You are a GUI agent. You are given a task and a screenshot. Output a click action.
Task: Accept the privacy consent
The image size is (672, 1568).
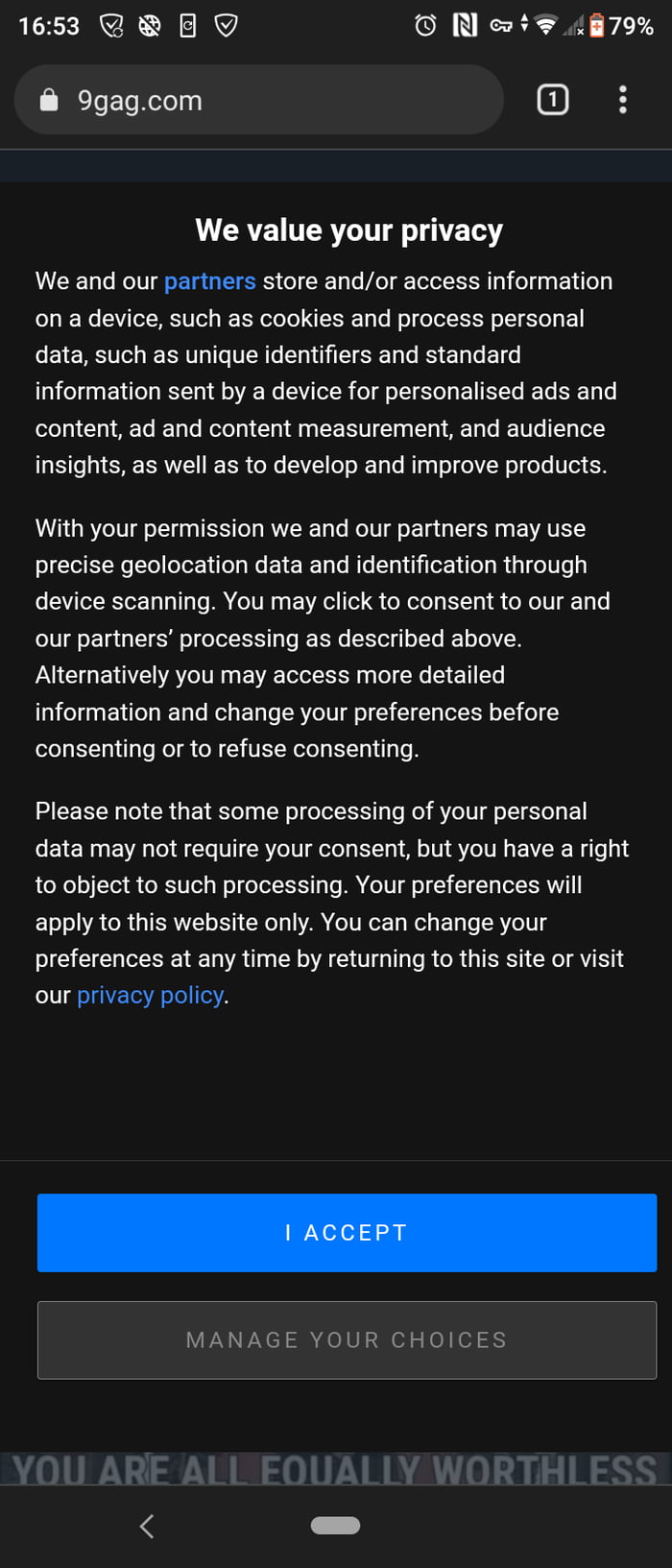click(x=347, y=1232)
